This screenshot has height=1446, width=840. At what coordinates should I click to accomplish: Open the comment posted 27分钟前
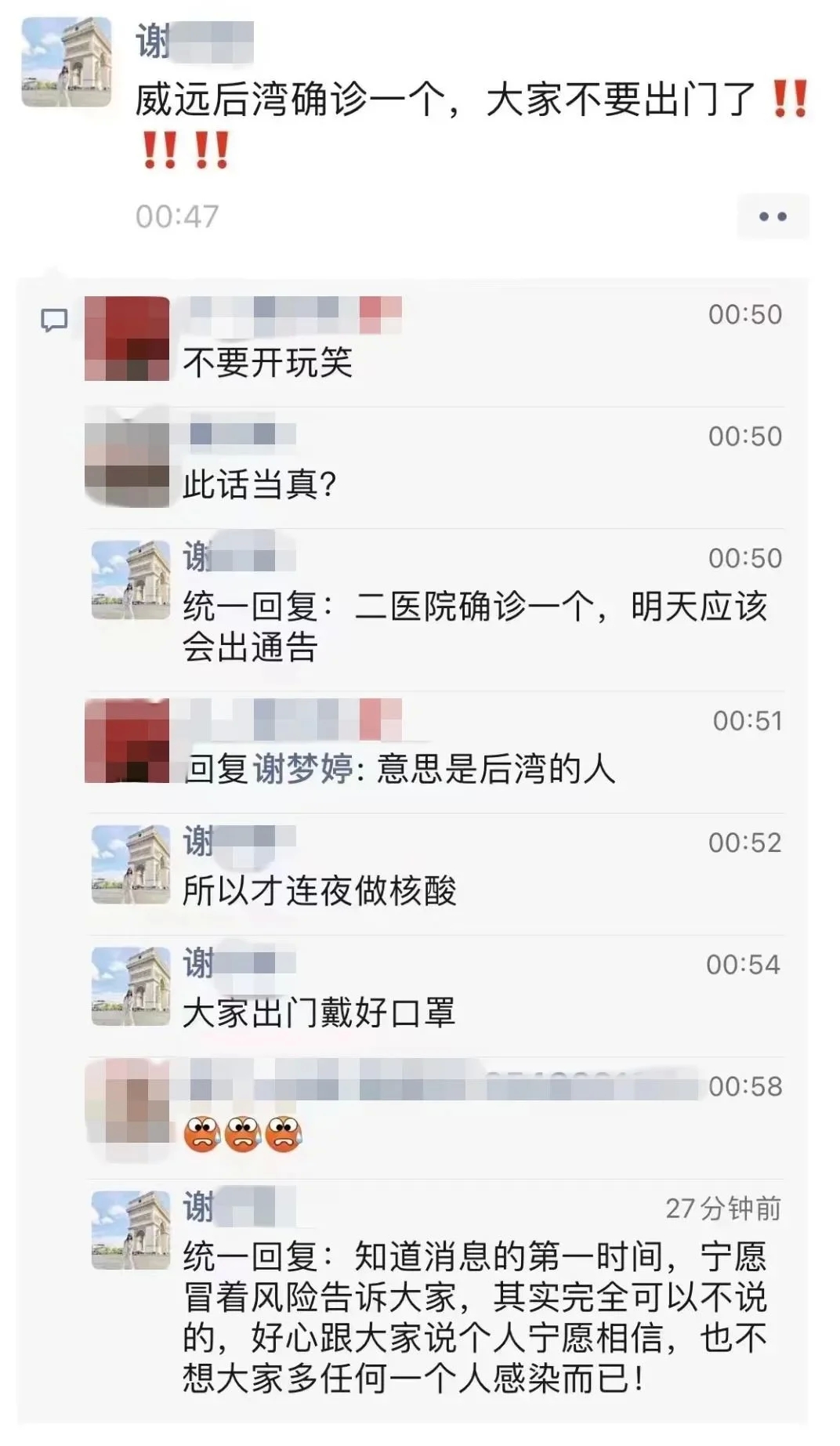point(474,1317)
